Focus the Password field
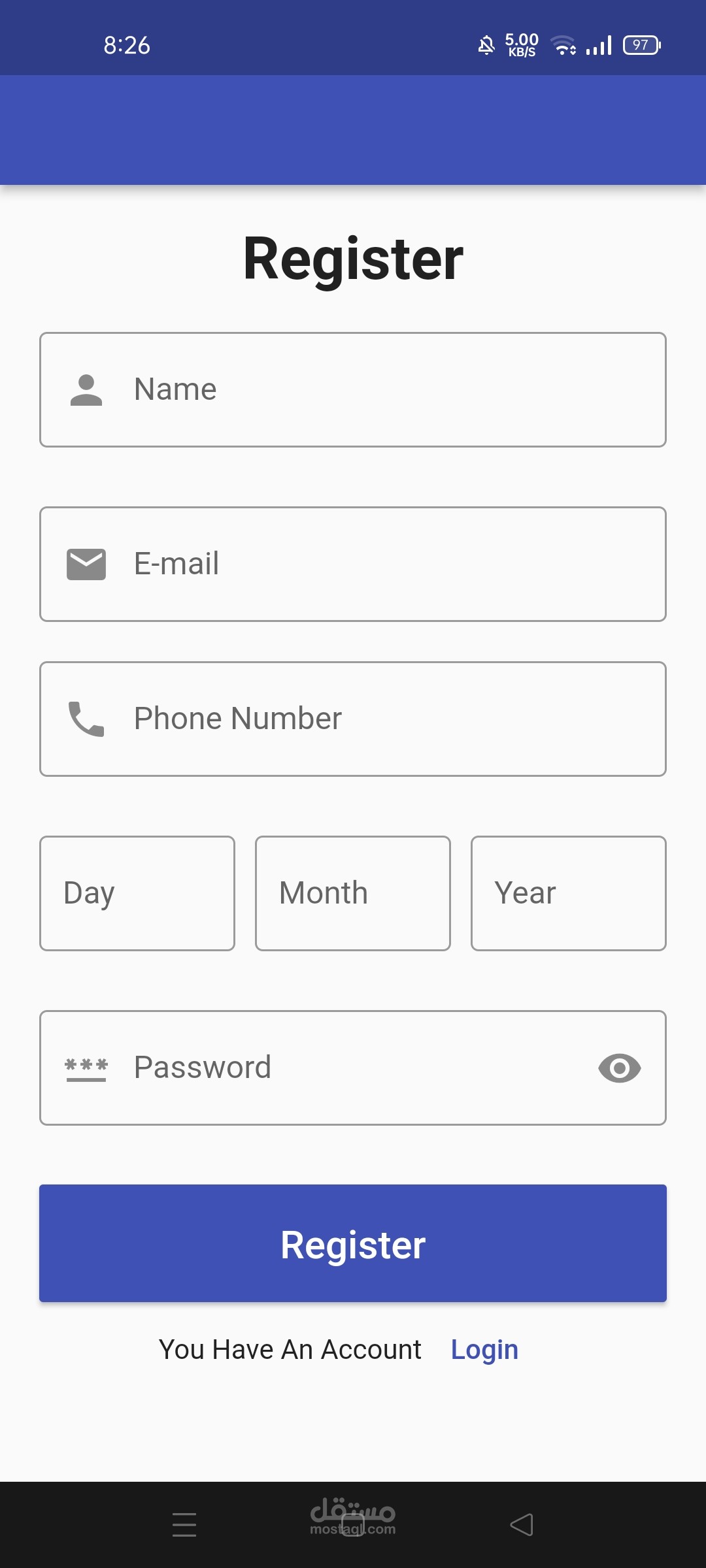 (x=327, y=1068)
